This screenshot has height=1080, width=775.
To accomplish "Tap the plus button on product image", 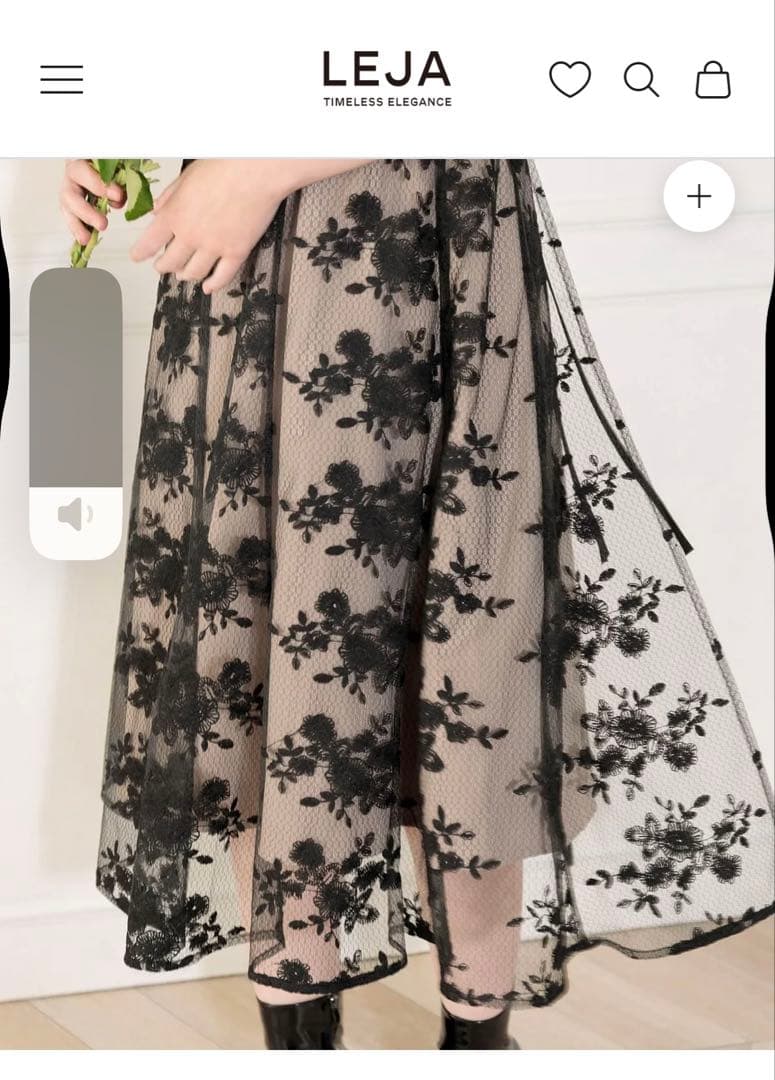I will tap(699, 196).
